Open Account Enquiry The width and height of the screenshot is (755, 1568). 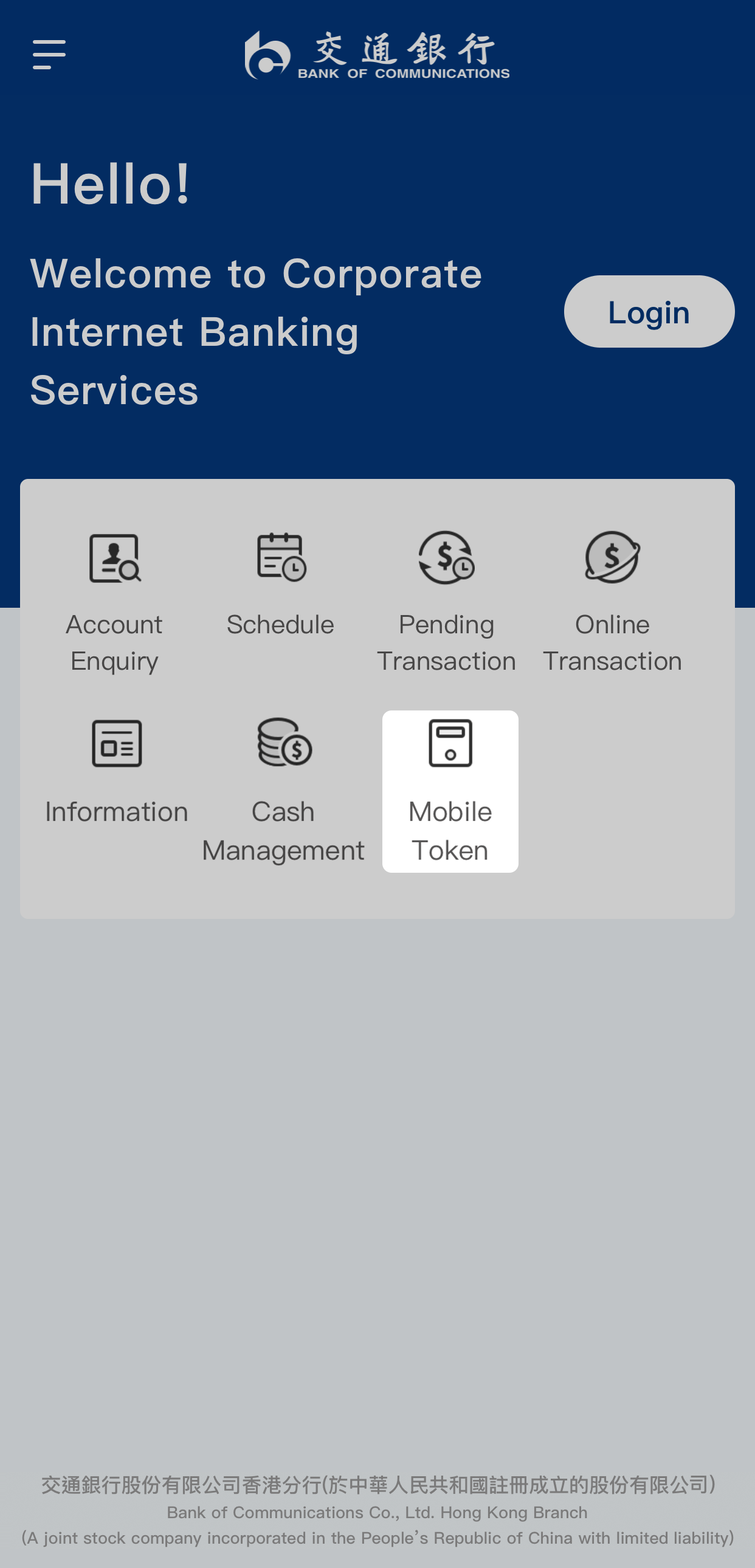tap(114, 601)
